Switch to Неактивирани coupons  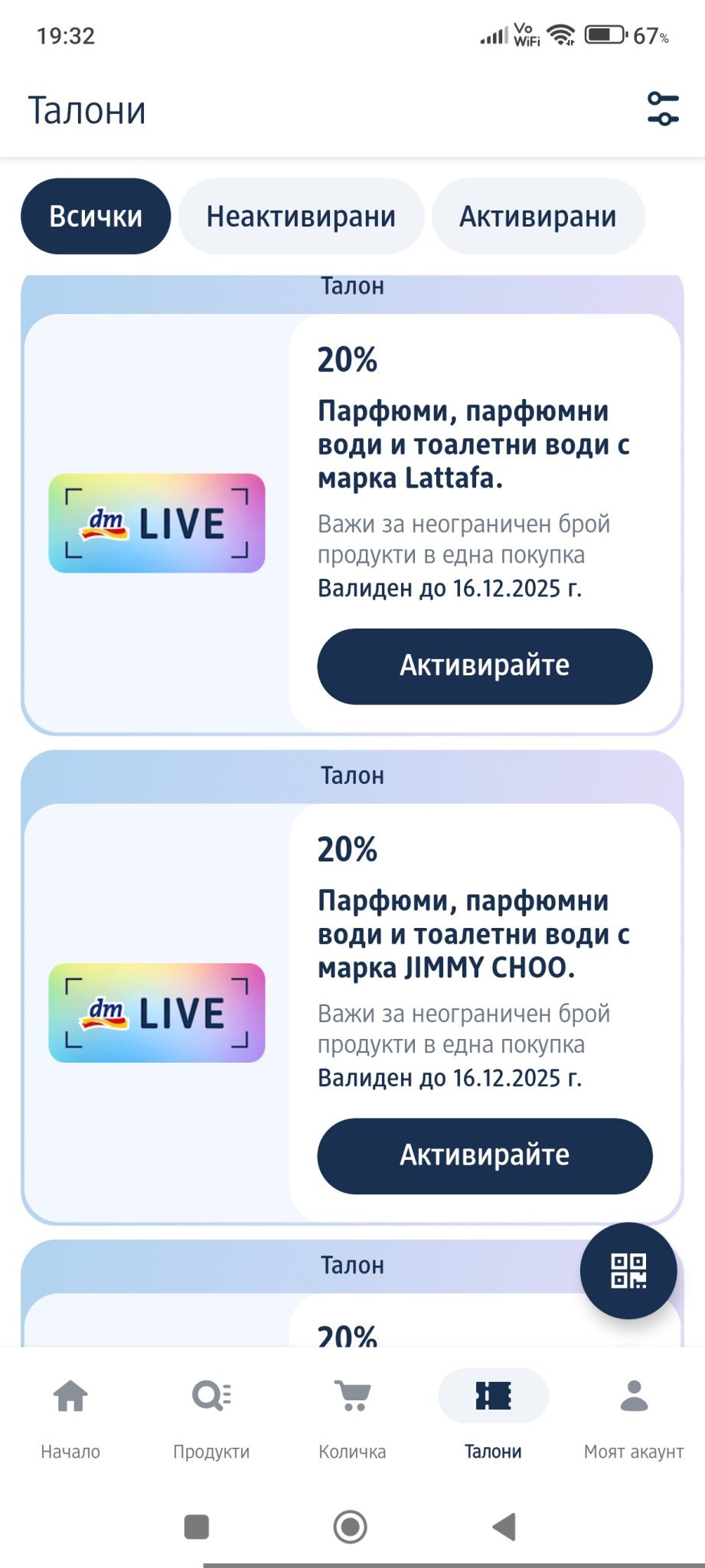[301, 217]
